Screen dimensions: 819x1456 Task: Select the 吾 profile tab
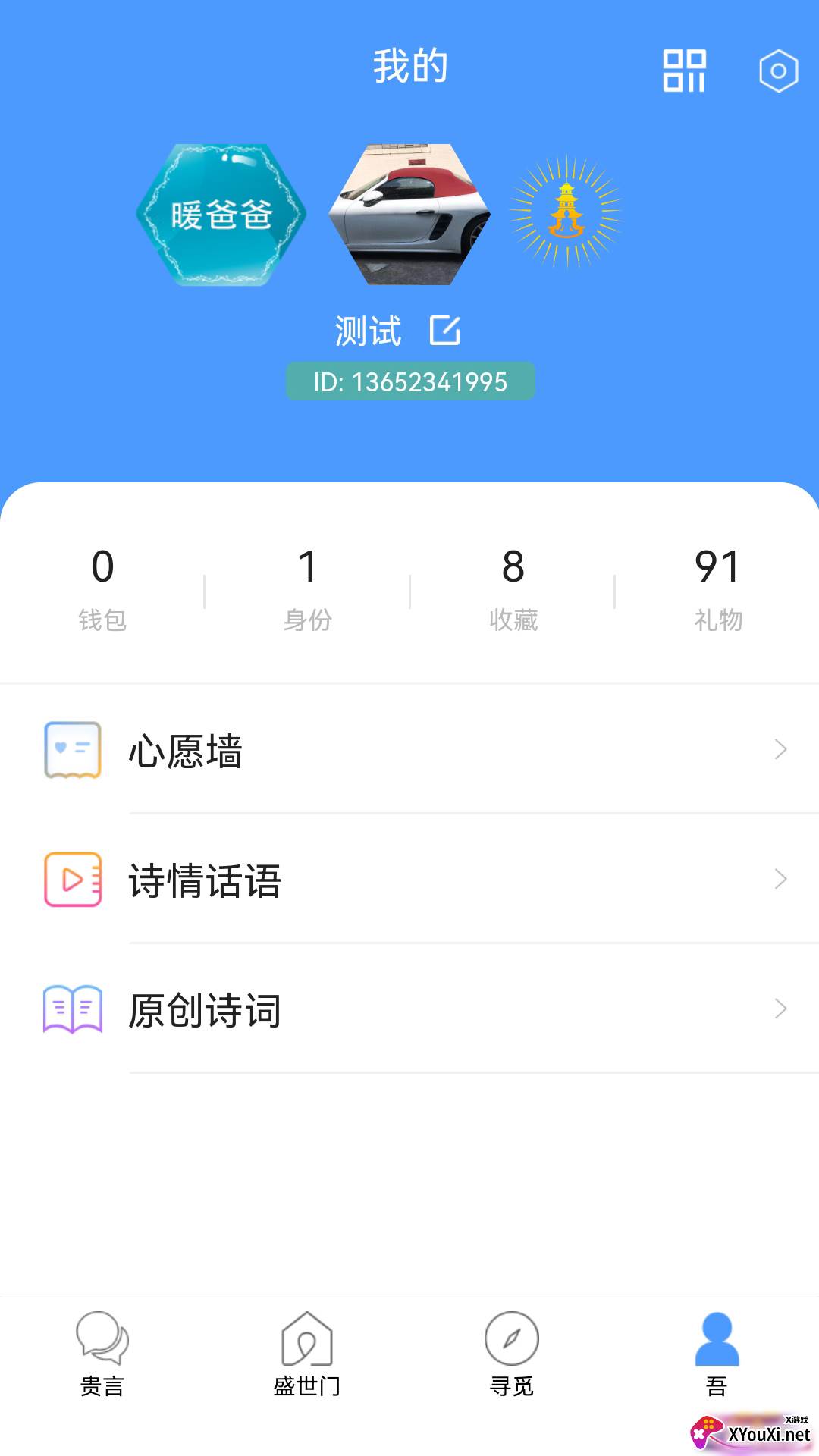click(717, 1354)
